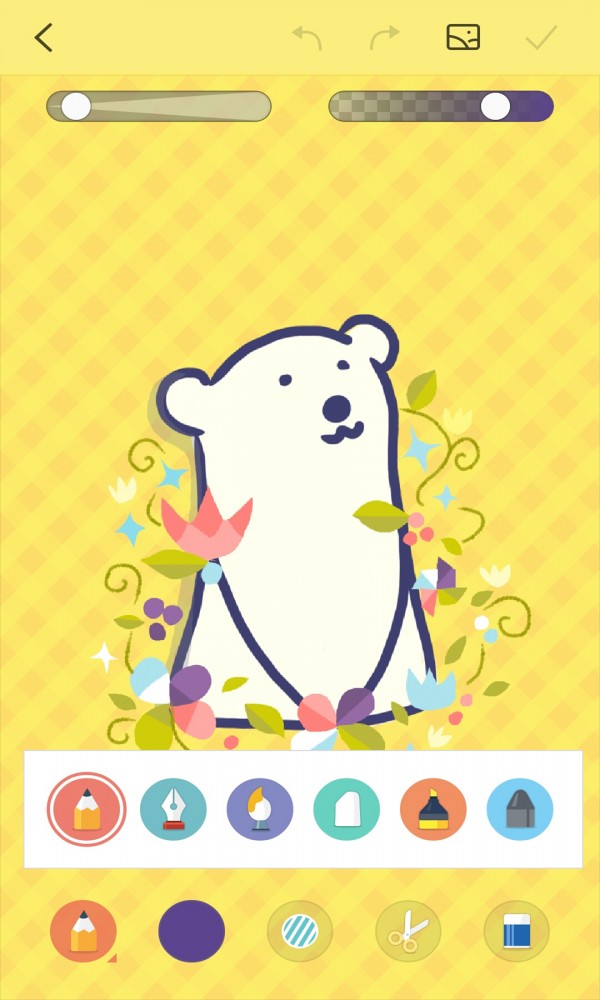Tap the brush size slider

pos(159,106)
